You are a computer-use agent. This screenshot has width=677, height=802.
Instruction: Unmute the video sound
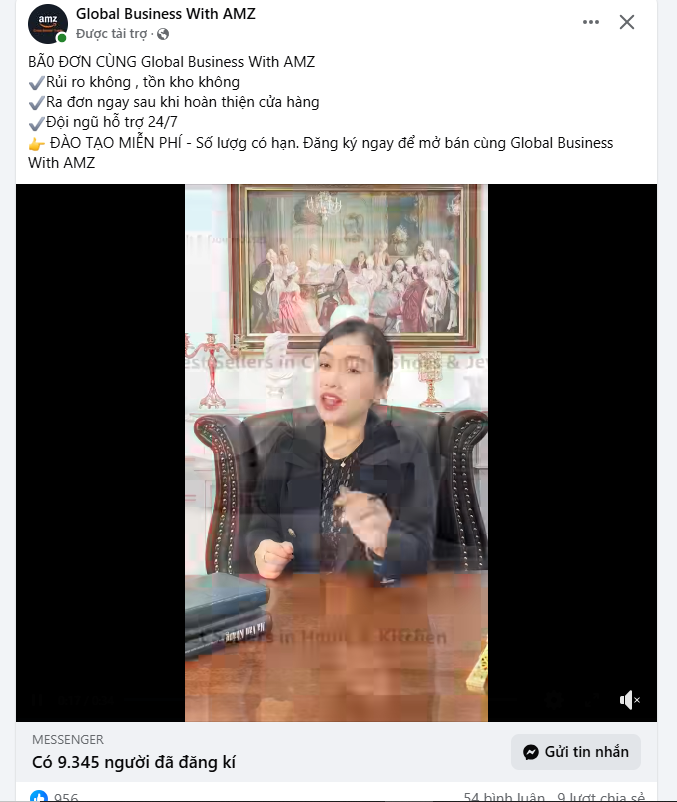click(x=629, y=700)
